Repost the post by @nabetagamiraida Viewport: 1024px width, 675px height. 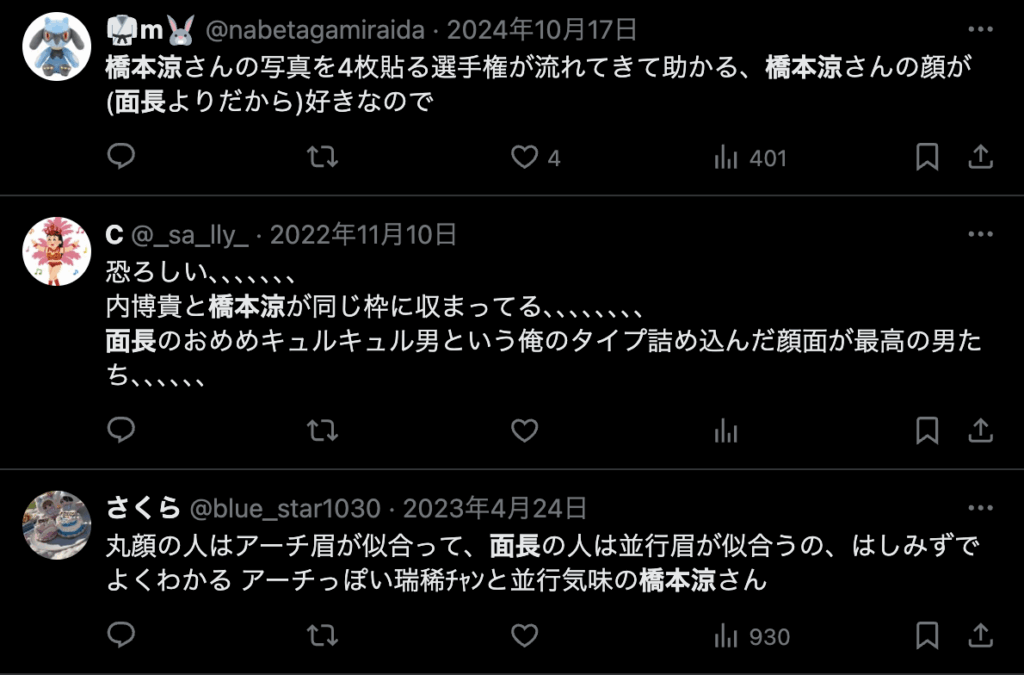[322, 157]
